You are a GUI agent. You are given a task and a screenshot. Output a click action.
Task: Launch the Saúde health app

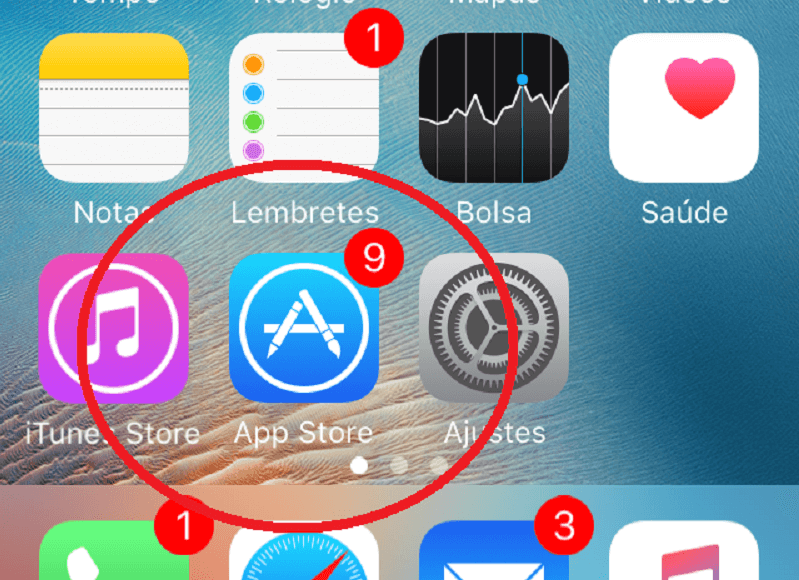pos(684,108)
